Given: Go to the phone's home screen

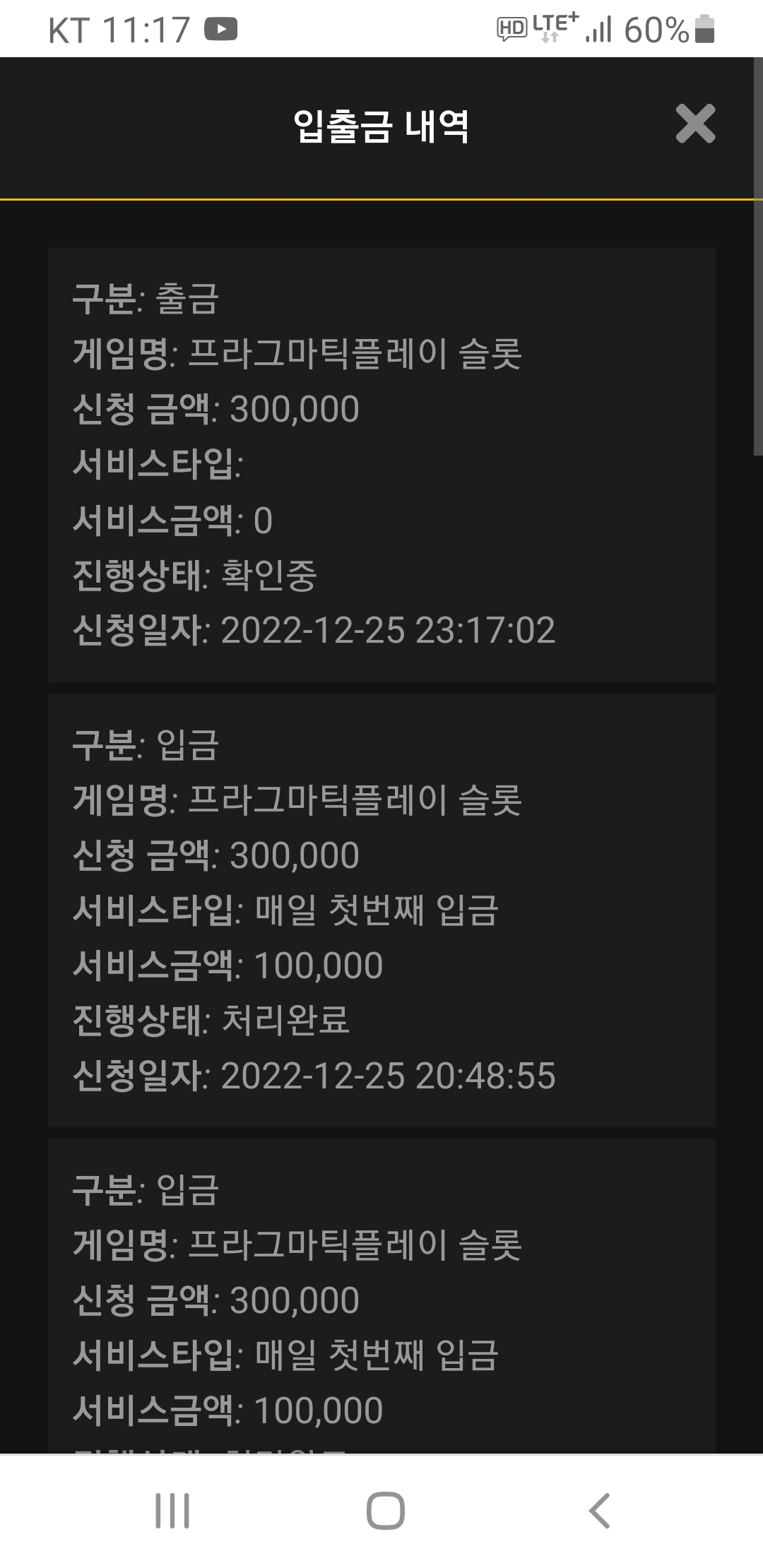Looking at the screenshot, I should (385, 1511).
